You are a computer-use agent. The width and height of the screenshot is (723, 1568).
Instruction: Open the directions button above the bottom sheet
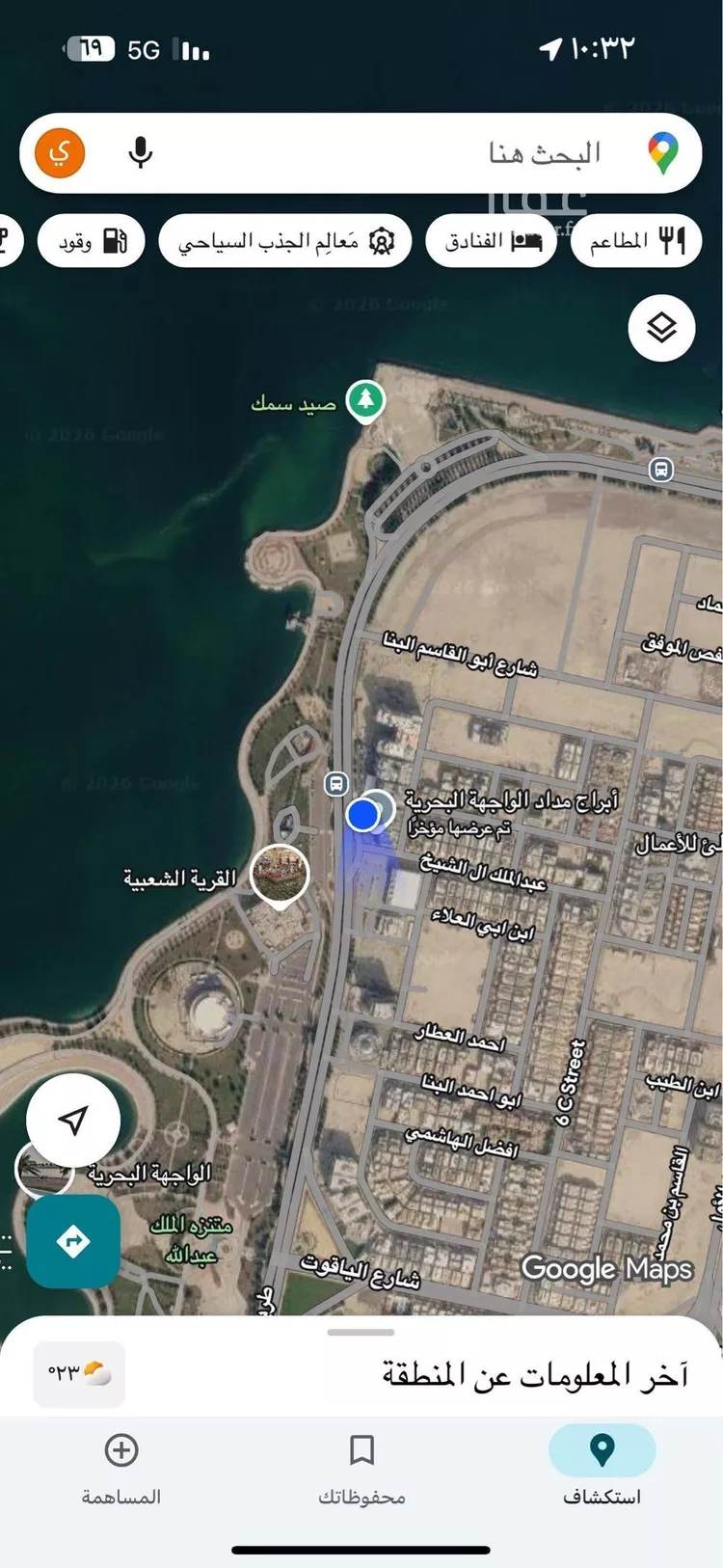pyautogui.click(x=73, y=1242)
